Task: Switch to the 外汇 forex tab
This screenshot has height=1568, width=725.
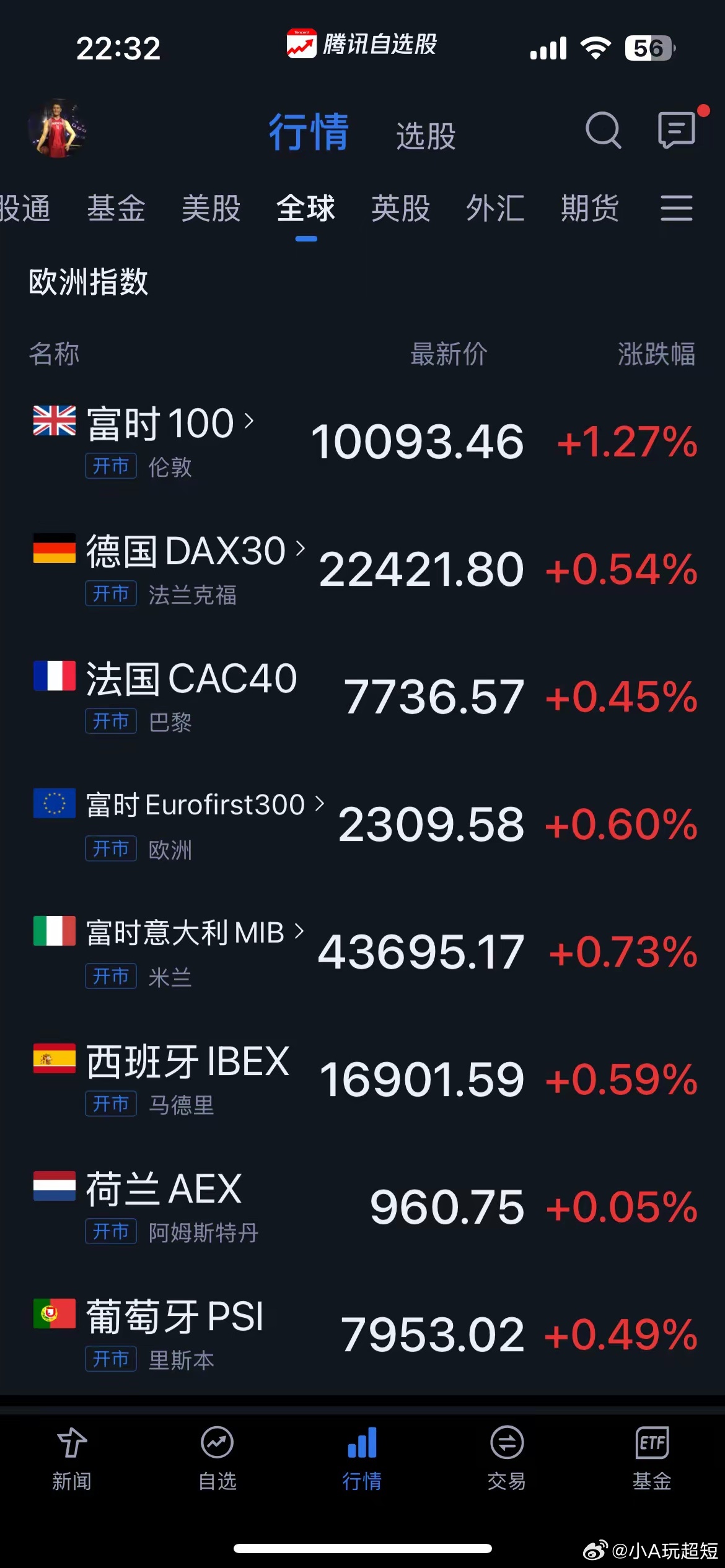Action: coord(496,209)
